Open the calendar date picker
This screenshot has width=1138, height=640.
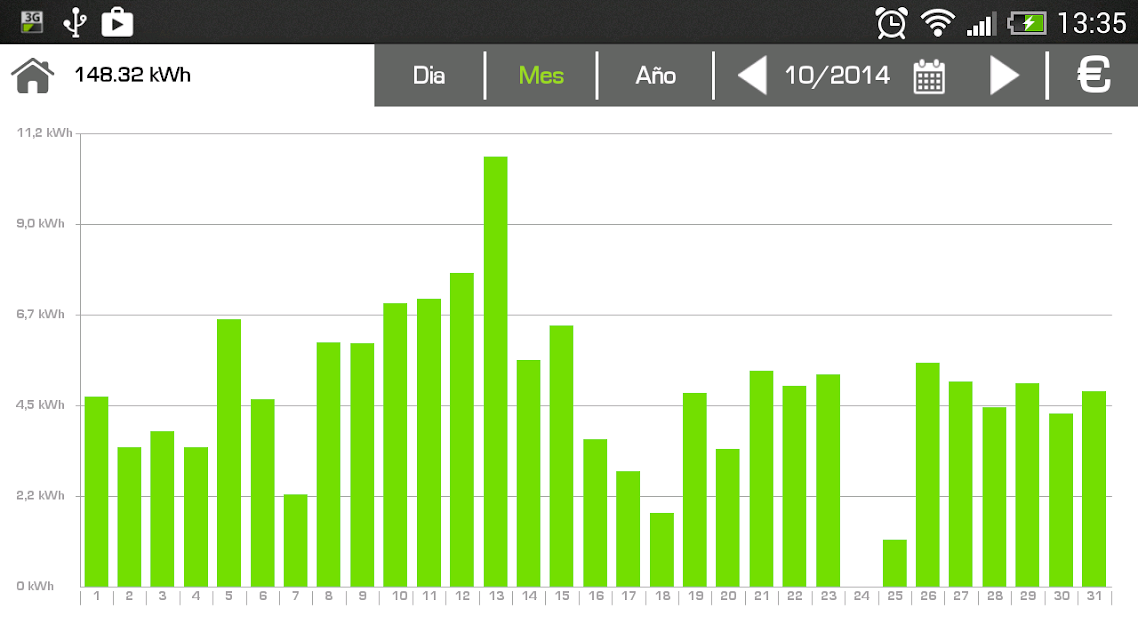coord(929,76)
